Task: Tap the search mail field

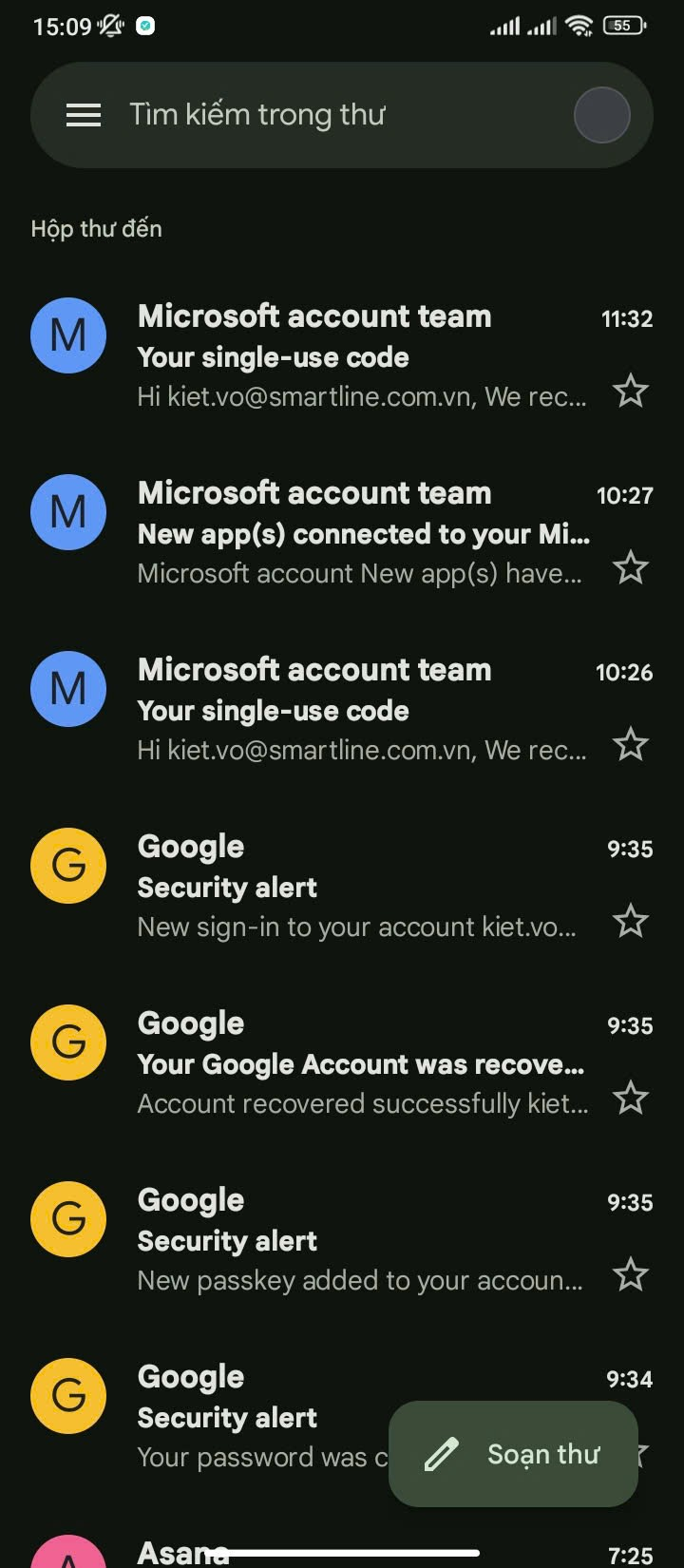Action: click(342, 115)
